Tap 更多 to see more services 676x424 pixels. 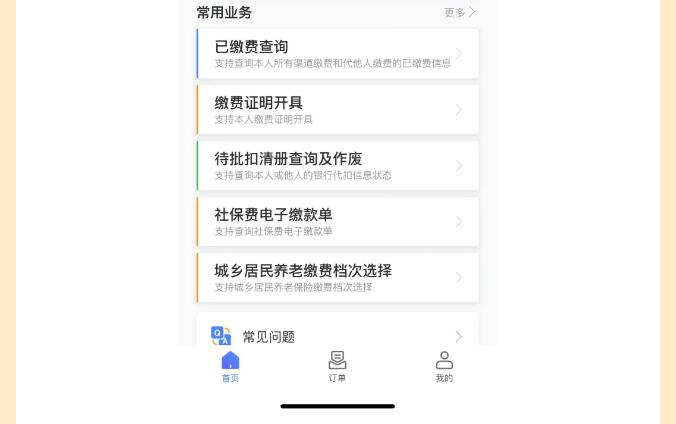(x=459, y=13)
